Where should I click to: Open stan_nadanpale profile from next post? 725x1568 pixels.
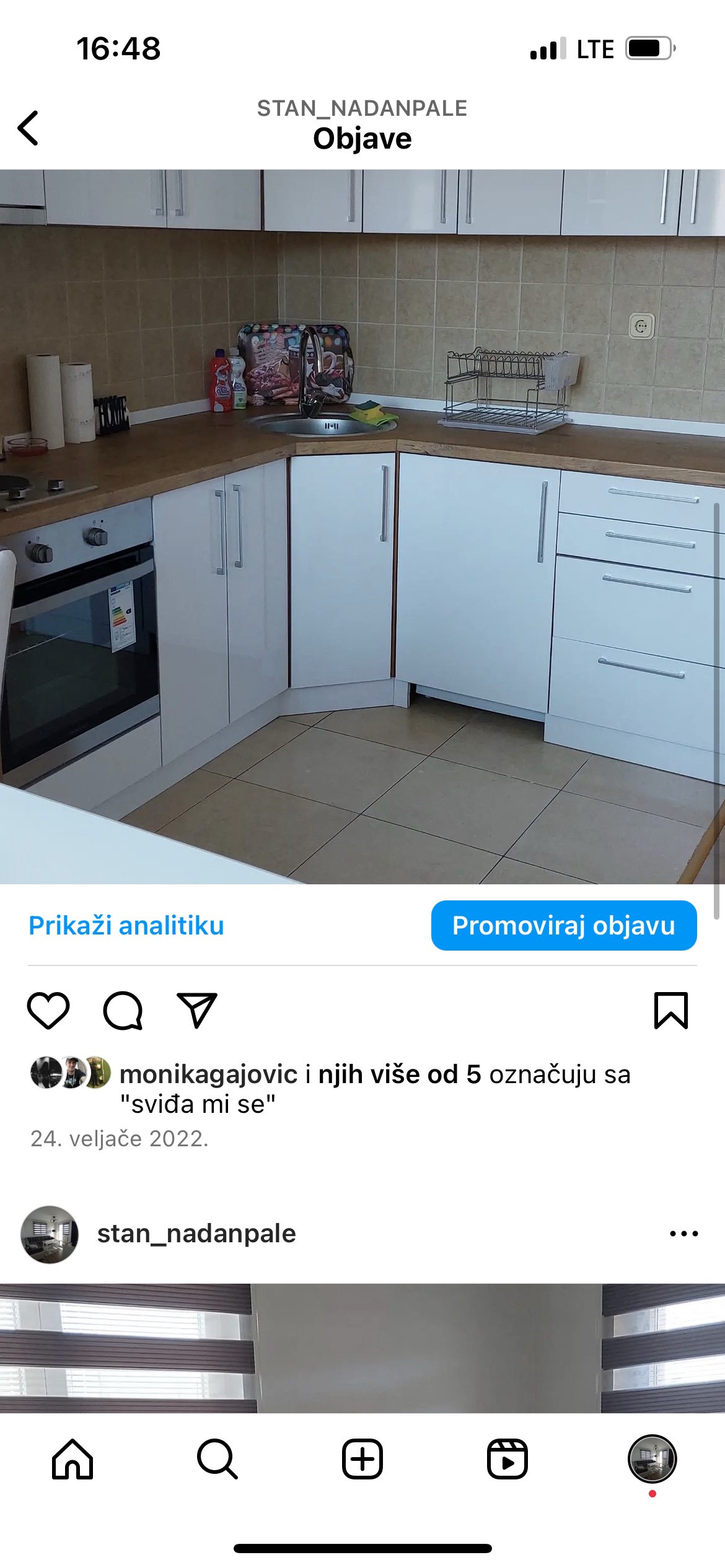click(196, 1234)
